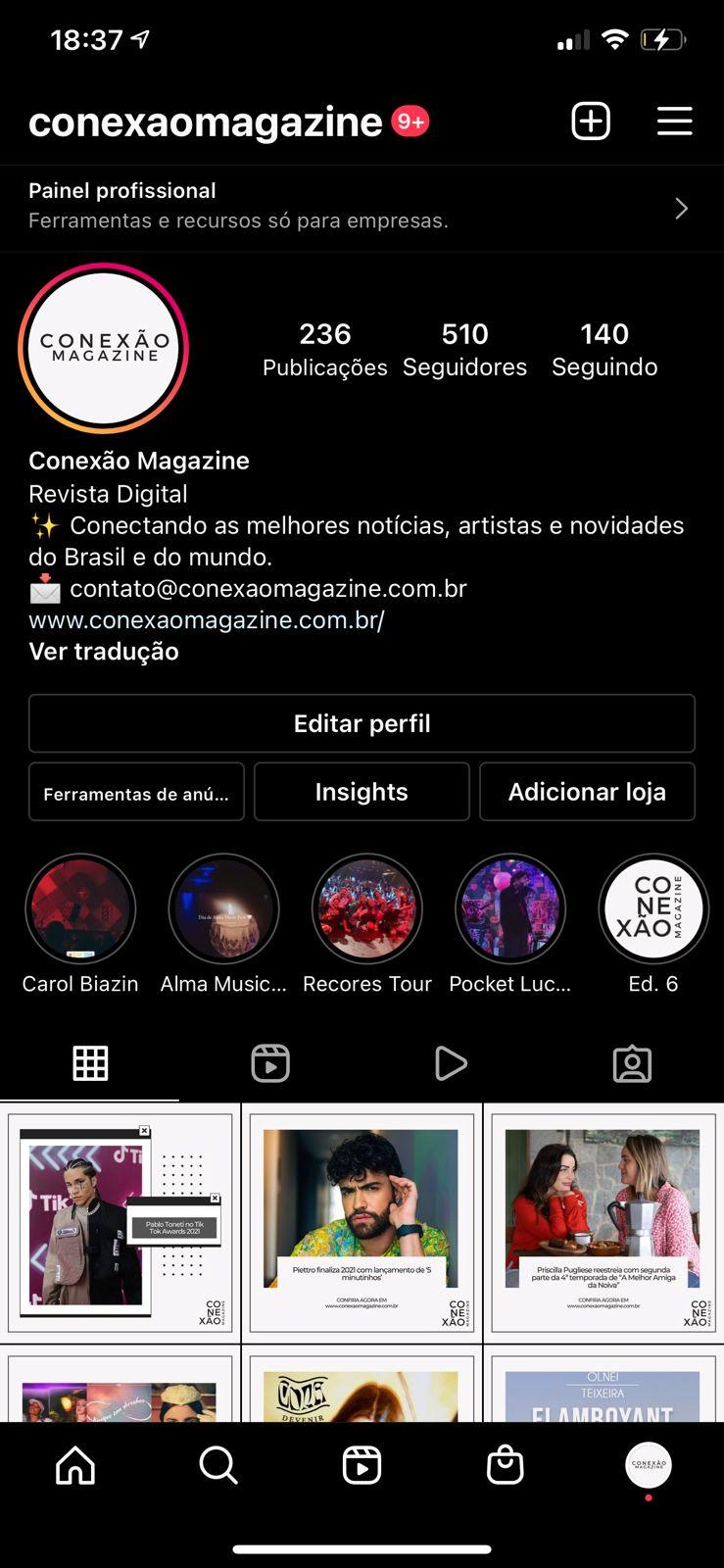
Task: Open the Seguidores list
Action: pyautogui.click(x=464, y=350)
